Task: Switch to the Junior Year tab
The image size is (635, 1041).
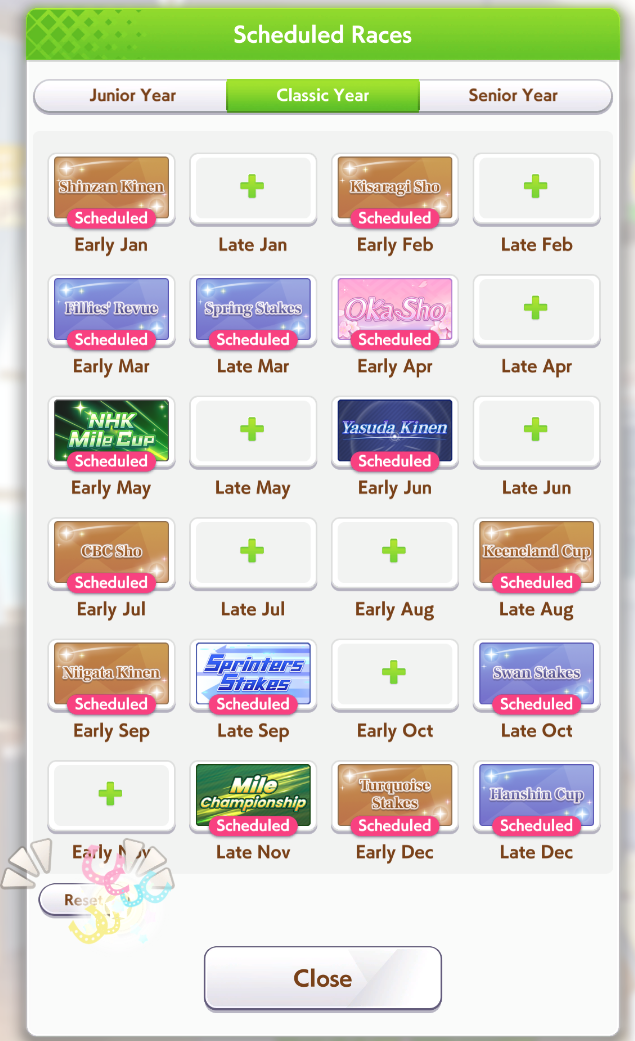Action: pos(132,96)
